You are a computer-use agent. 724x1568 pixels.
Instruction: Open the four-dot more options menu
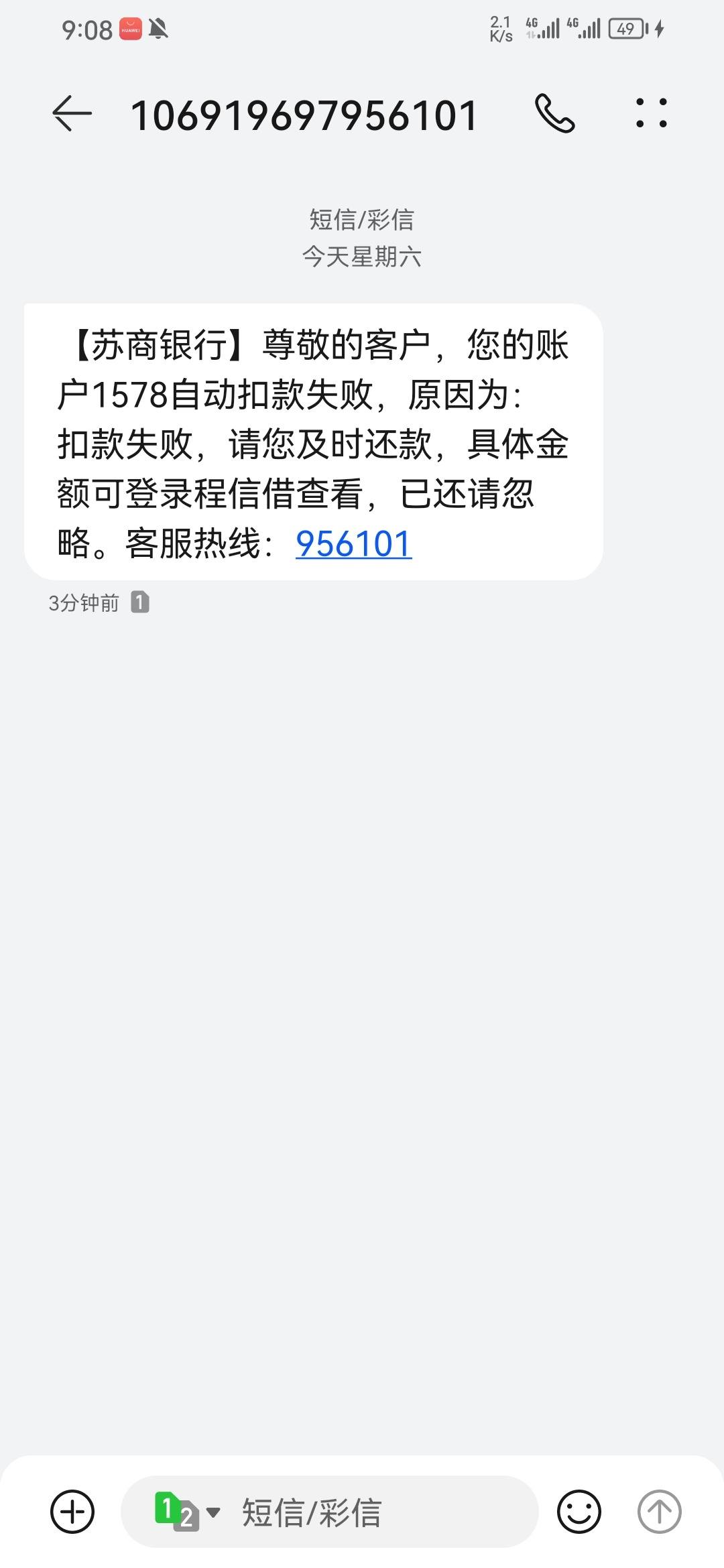point(651,113)
